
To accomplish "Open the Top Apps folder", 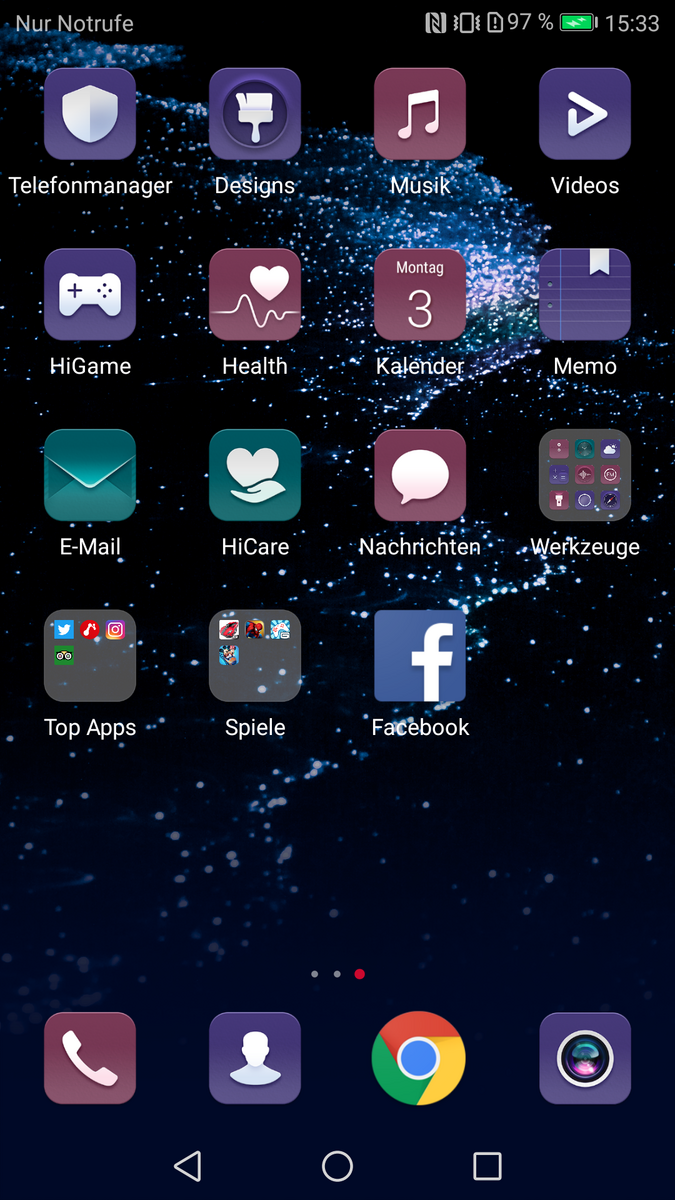I will pos(90,656).
